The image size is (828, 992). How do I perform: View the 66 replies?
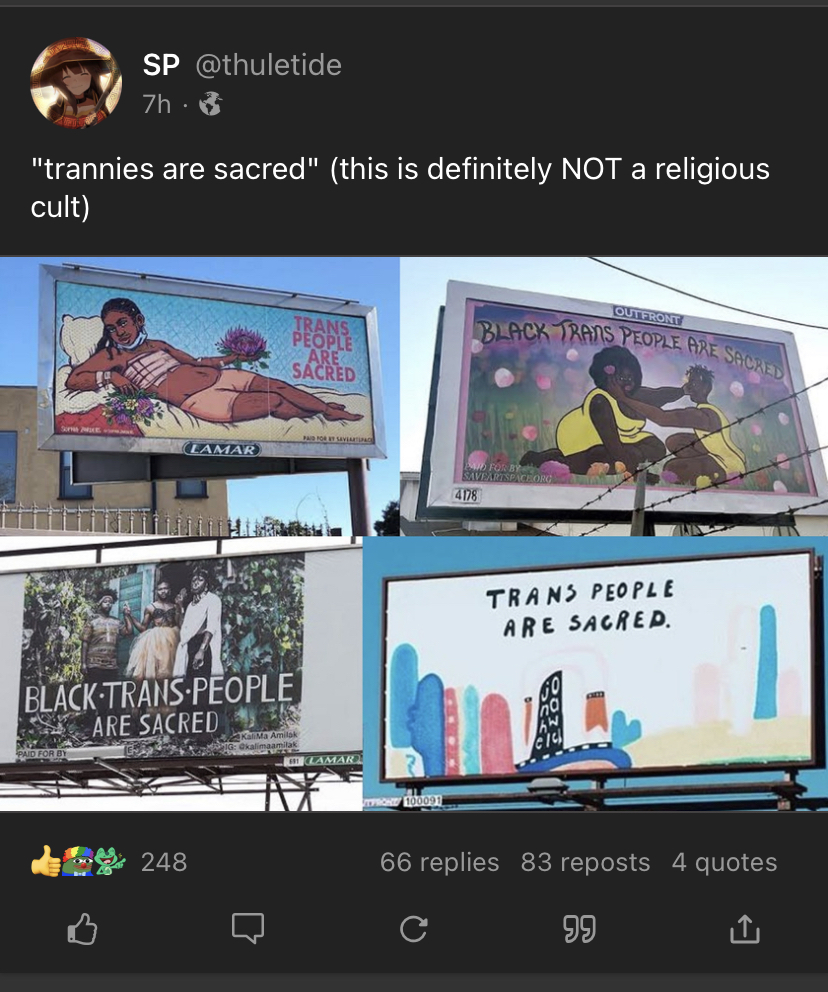(x=440, y=862)
